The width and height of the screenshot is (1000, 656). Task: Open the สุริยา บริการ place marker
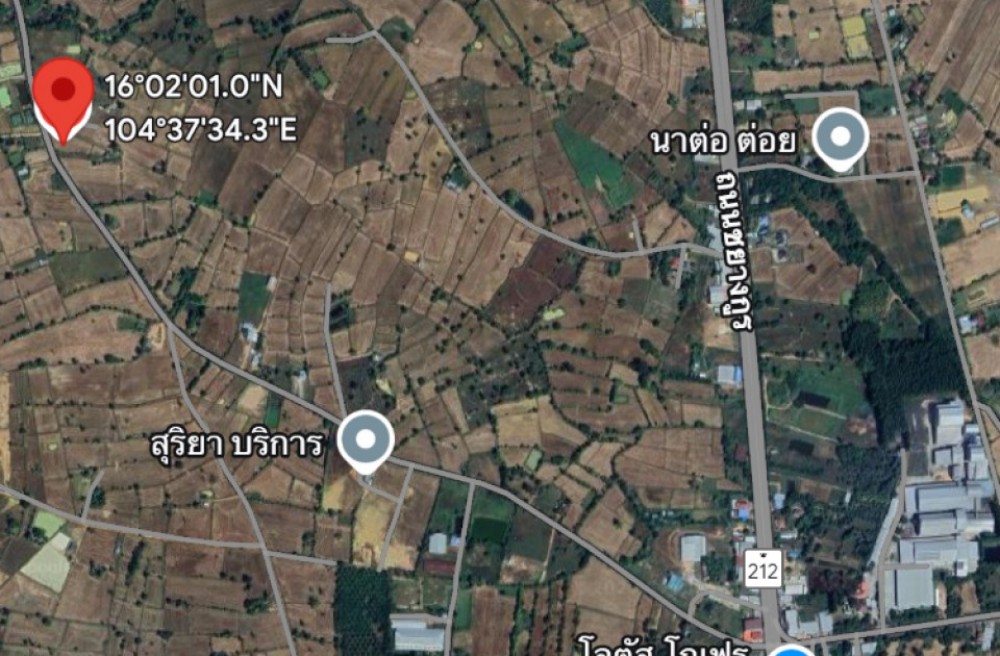(365, 439)
